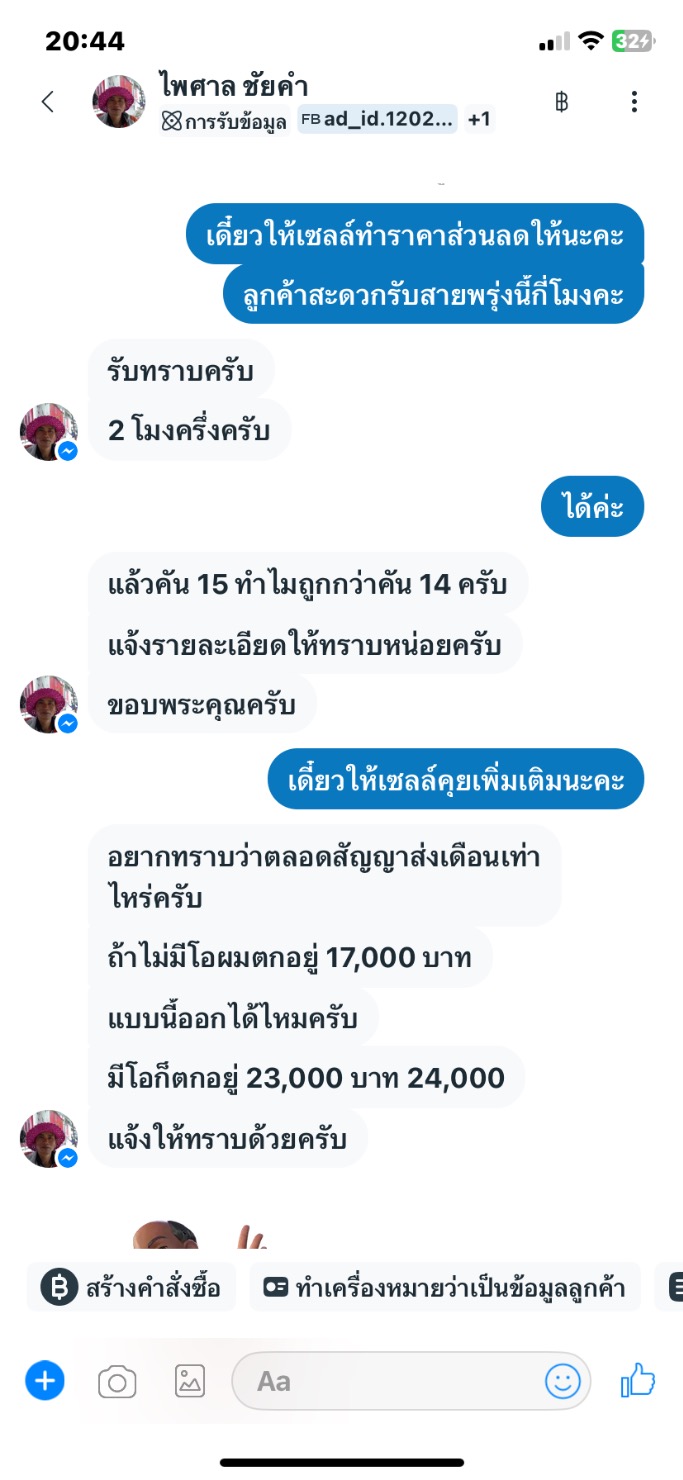Open the photo gallery picker
This screenshot has width=683, height=1480.
(190, 1382)
